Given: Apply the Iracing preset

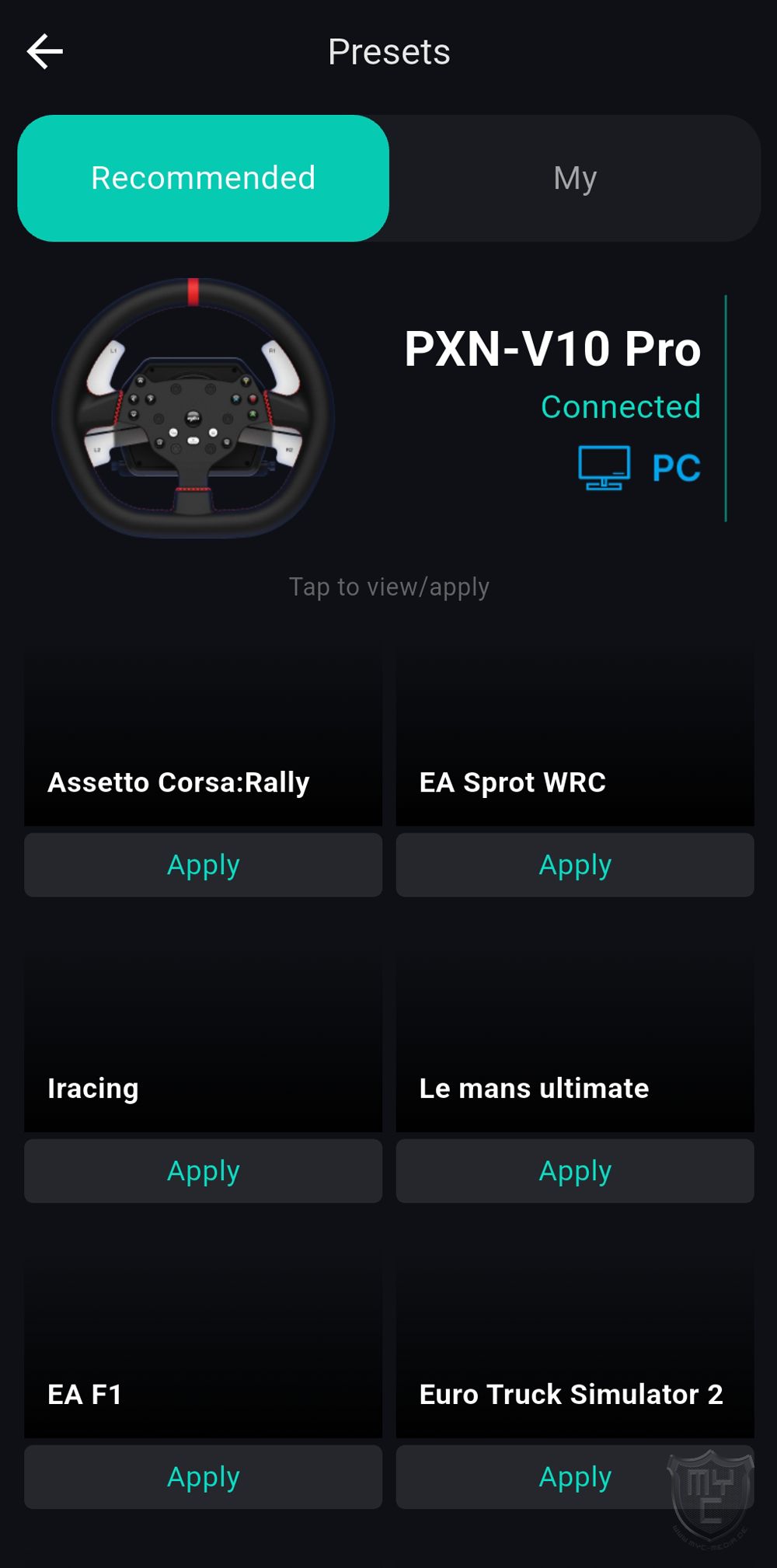Looking at the screenshot, I should tap(203, 1171).
